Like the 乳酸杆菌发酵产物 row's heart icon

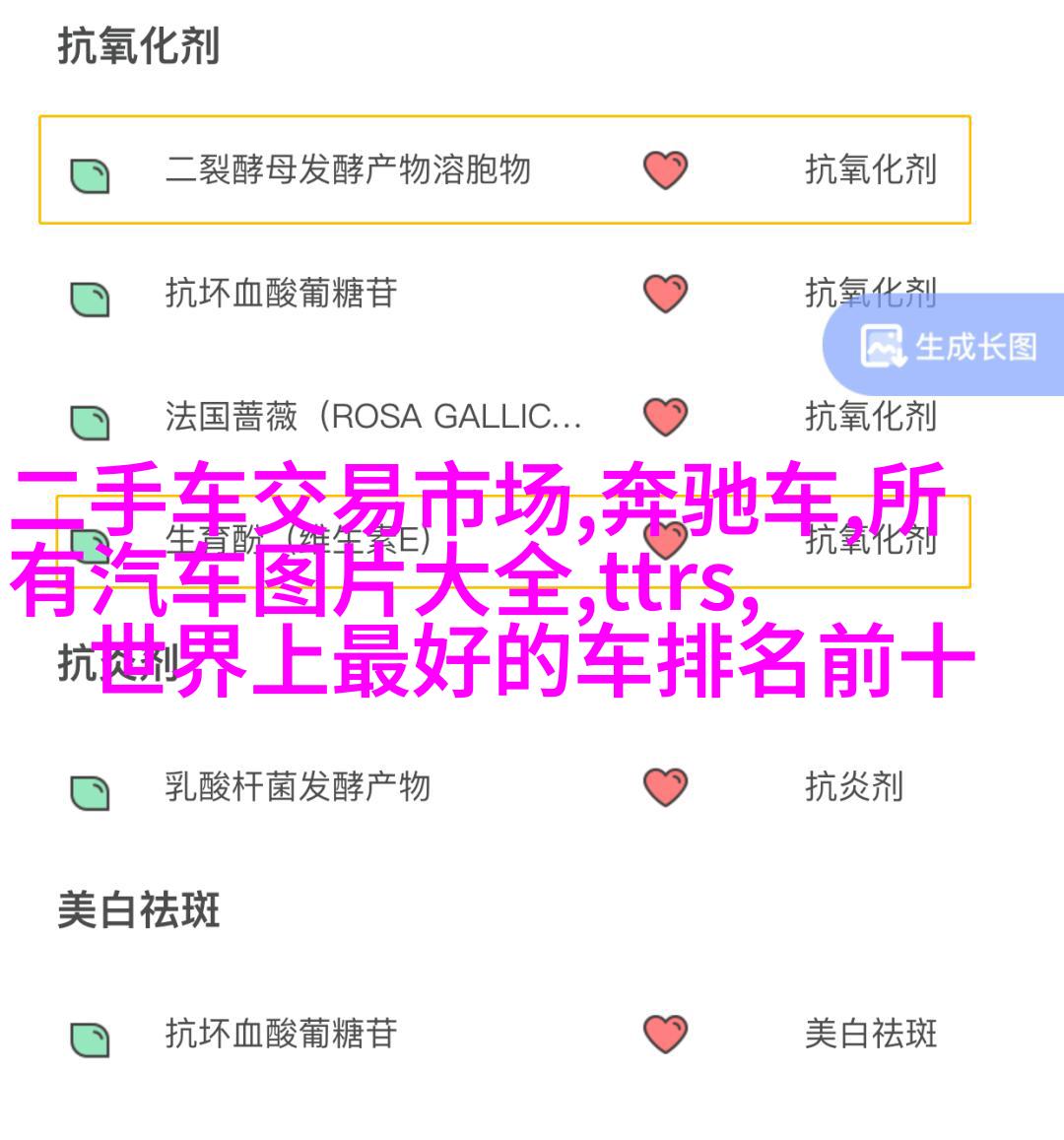point(665,786)
